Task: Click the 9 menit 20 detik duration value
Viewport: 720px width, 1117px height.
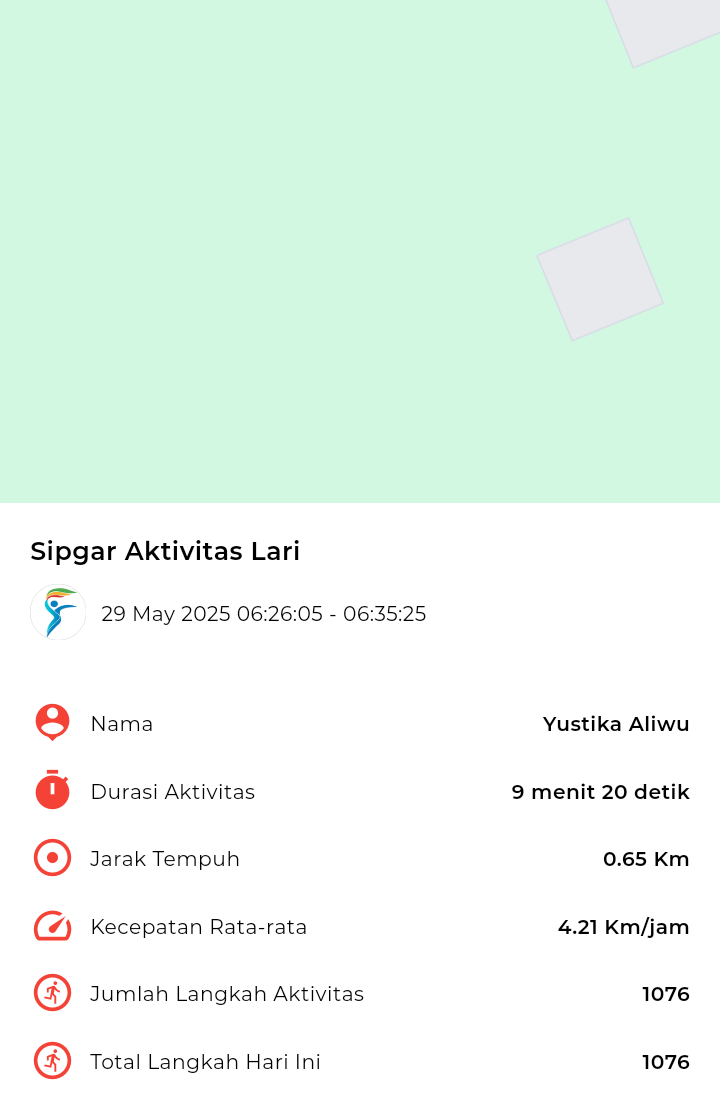Action: (600, 791)
